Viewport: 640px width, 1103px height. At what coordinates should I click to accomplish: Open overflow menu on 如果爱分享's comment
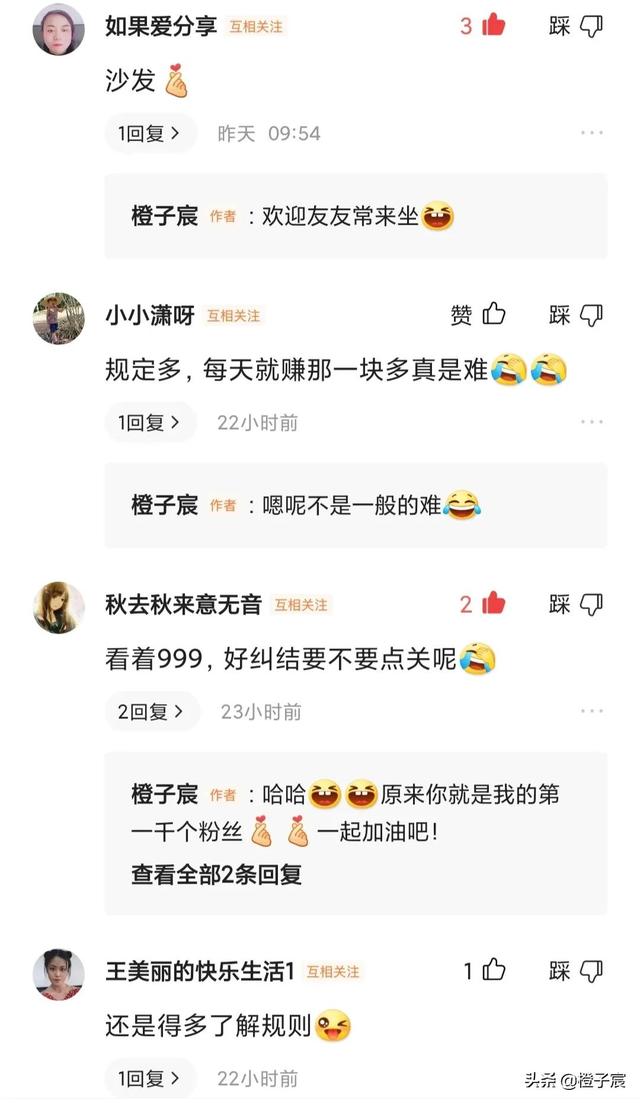click(591, 133)
